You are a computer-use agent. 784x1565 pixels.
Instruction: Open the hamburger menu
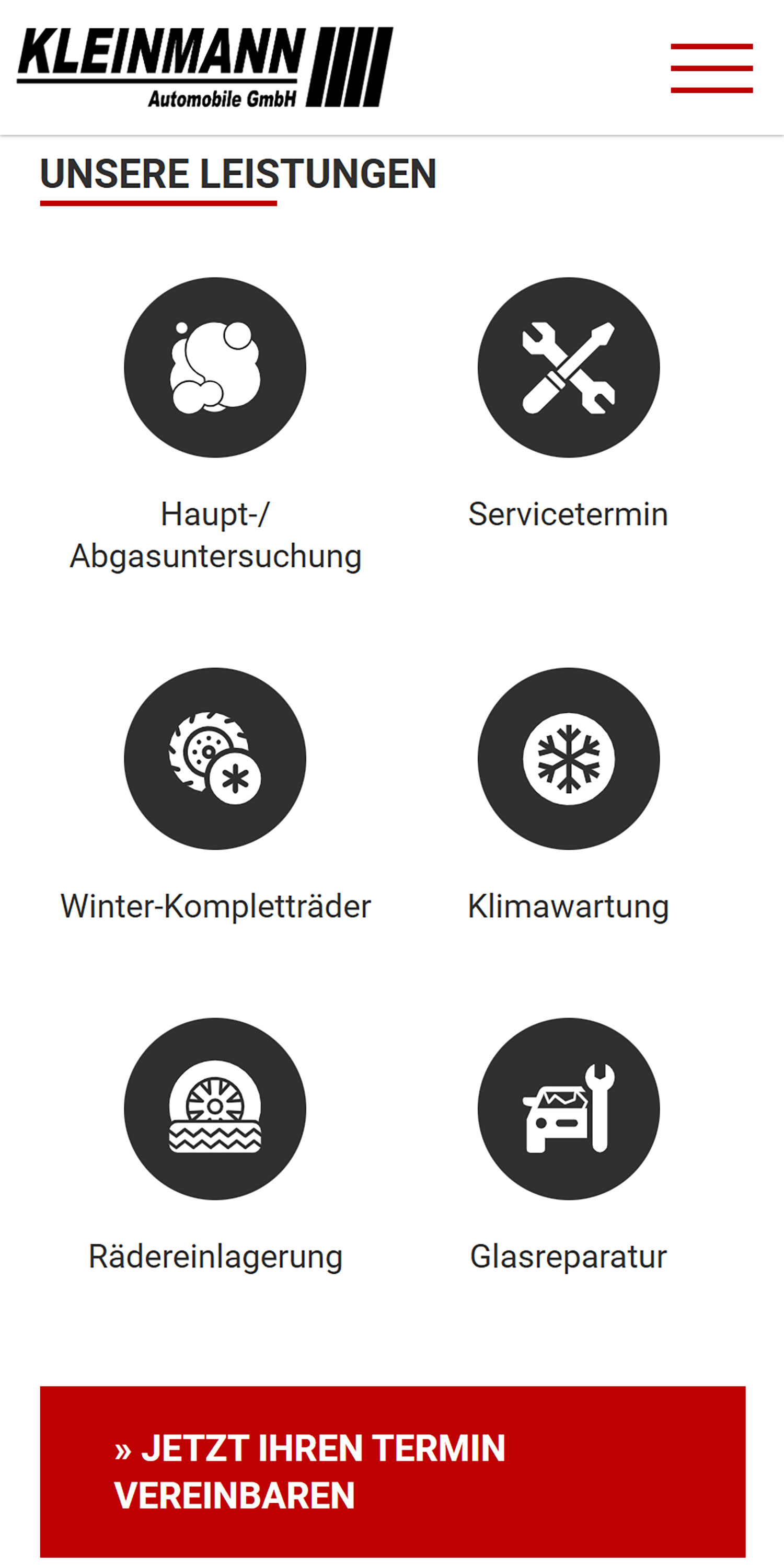[x=711, y=68]
